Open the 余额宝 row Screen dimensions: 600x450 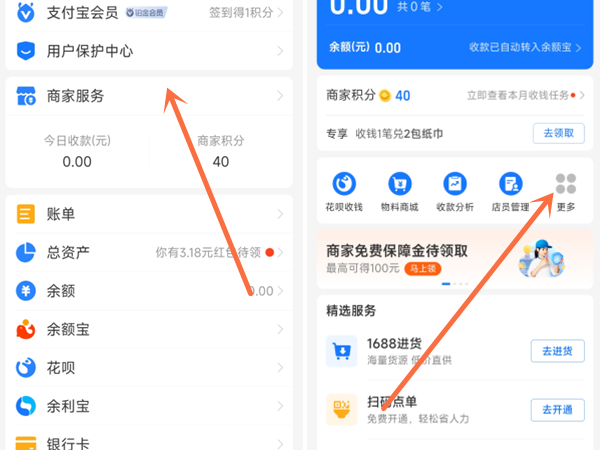(149, 329)
